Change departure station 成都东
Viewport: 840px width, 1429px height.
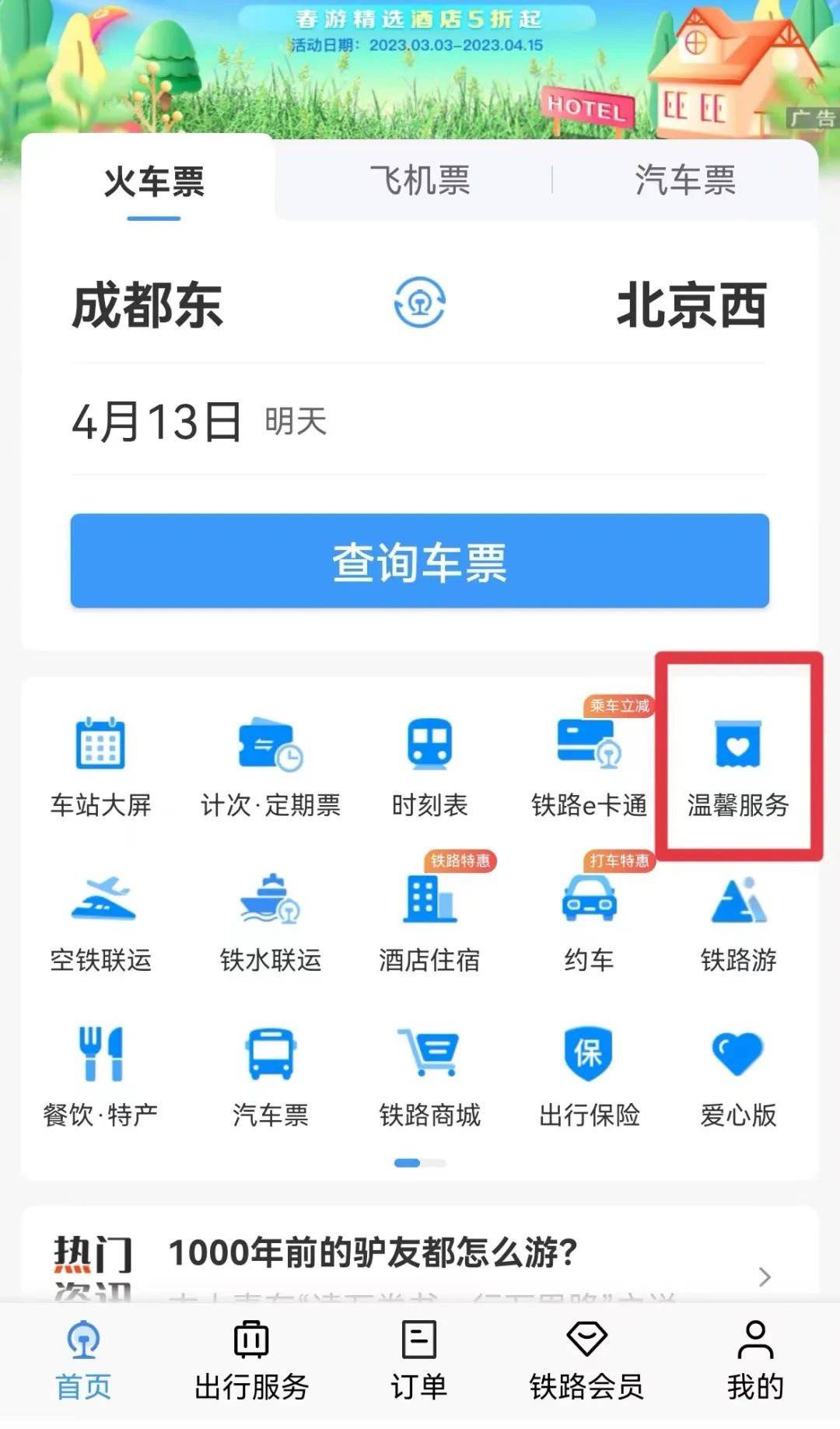click(x=148, y=306)
